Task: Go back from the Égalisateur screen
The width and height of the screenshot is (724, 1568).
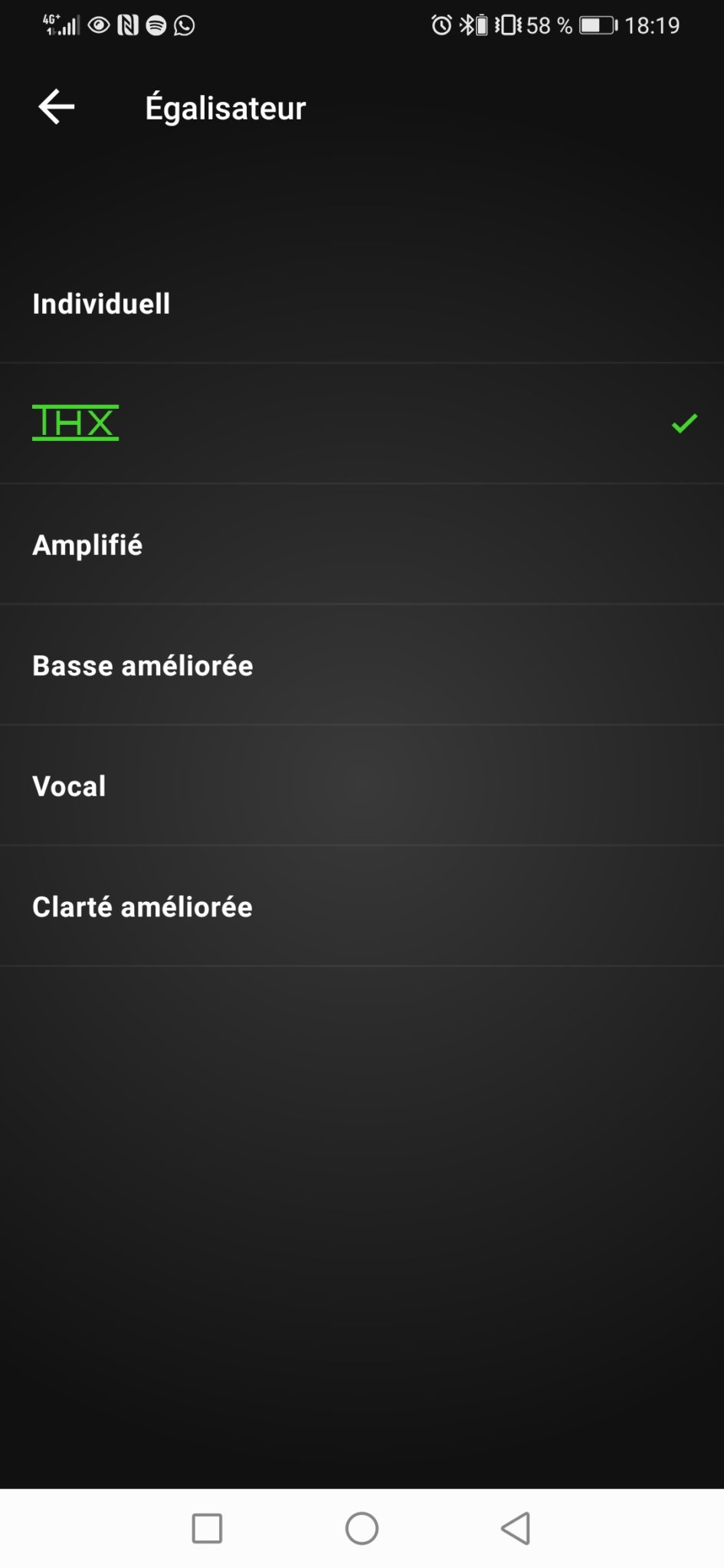Action: [x=56, y=106]
